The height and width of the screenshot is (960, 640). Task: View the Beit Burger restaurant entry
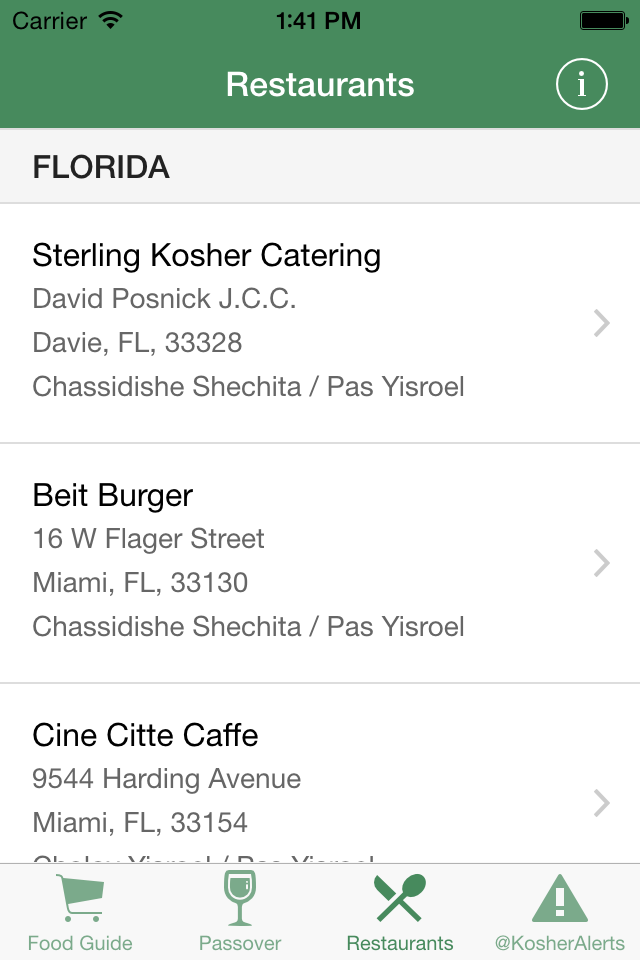pyautogui.click(x=320, y=562)
